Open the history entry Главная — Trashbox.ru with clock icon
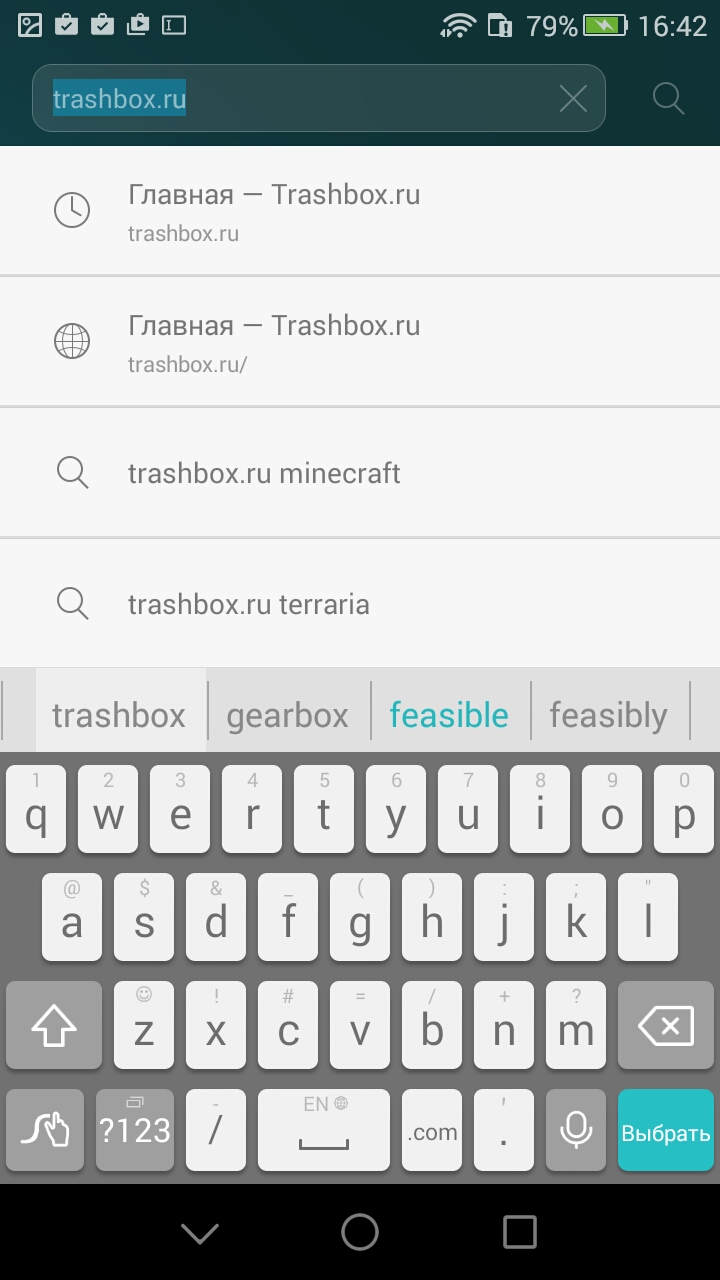Screen dimensions: 720x1280 (360, 211)
